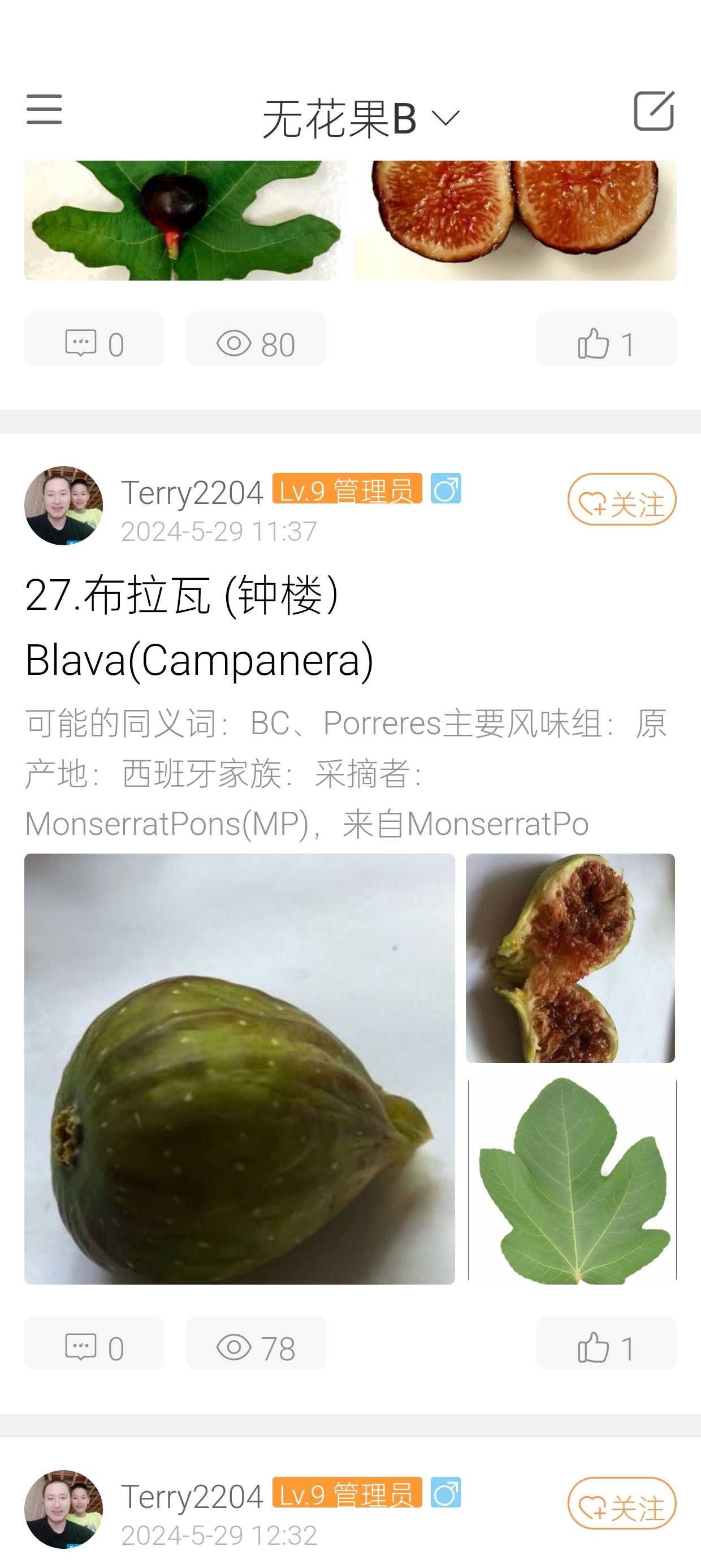View the halved red fig photo
This screenshot has height=1568, width=701.
(516, 221)
